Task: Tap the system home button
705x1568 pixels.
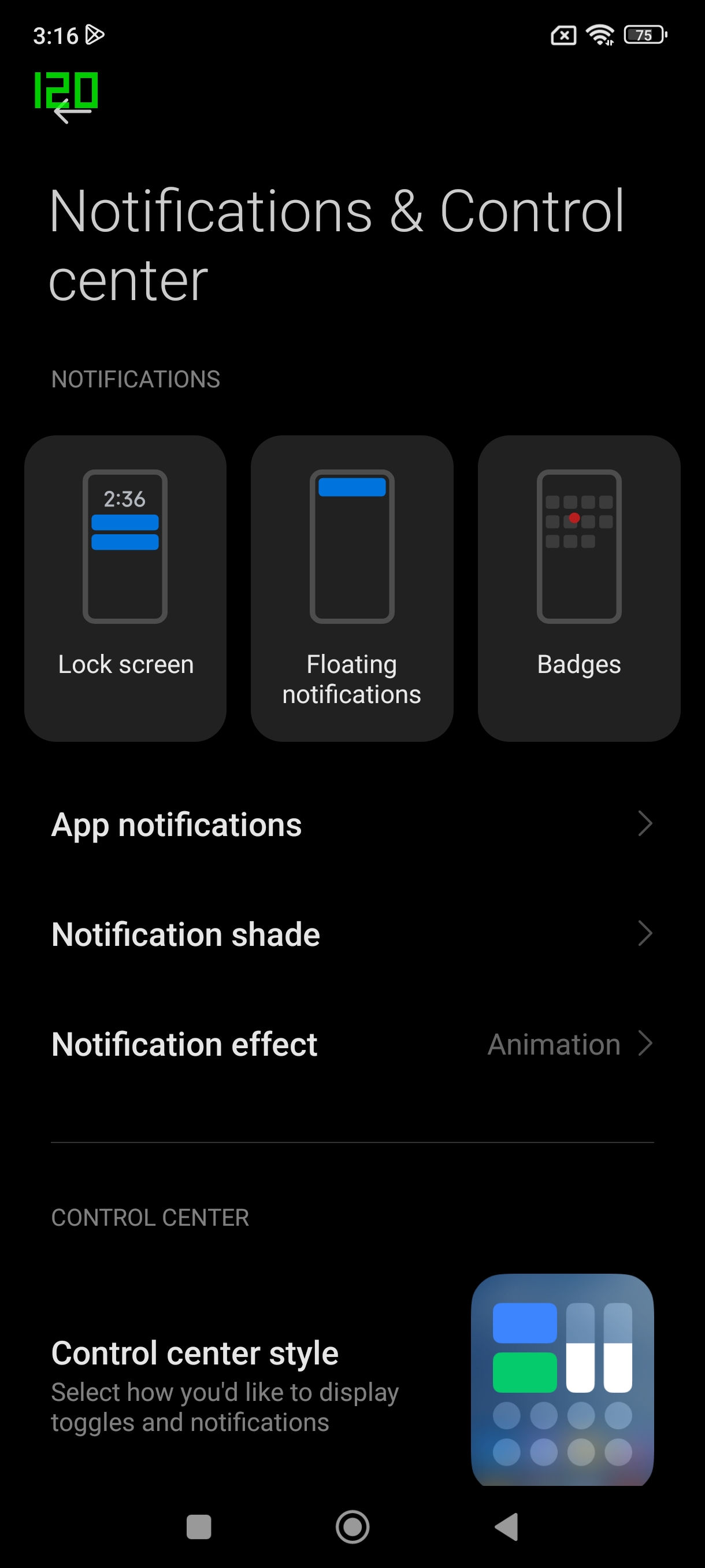Action: tap(352, 1526)
